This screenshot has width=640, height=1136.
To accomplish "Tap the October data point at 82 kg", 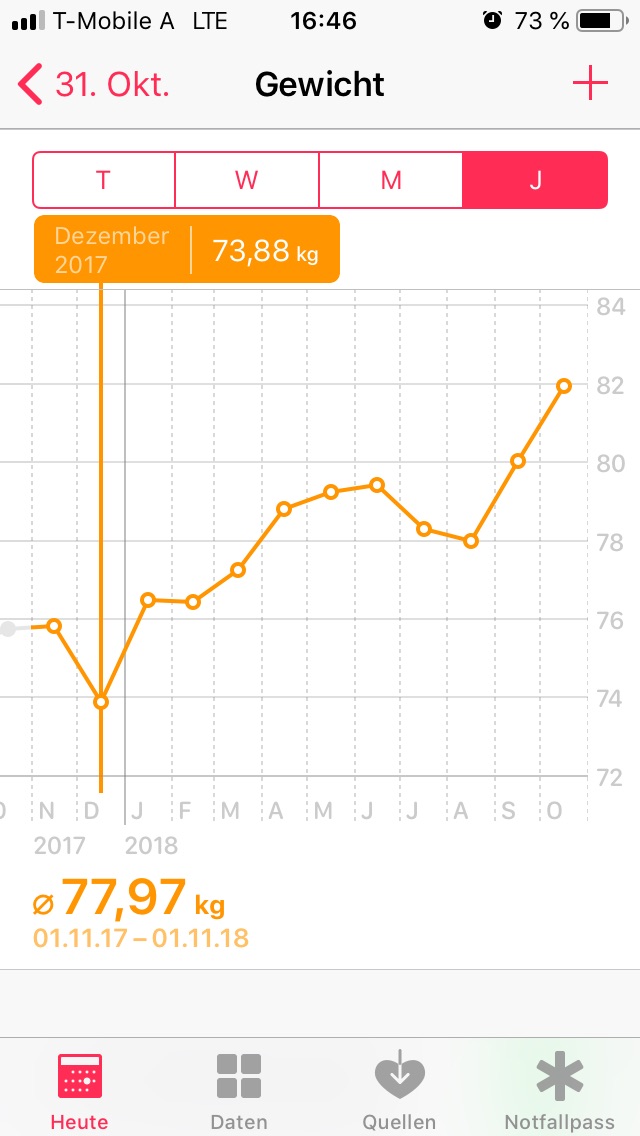I will pos(564,386).
